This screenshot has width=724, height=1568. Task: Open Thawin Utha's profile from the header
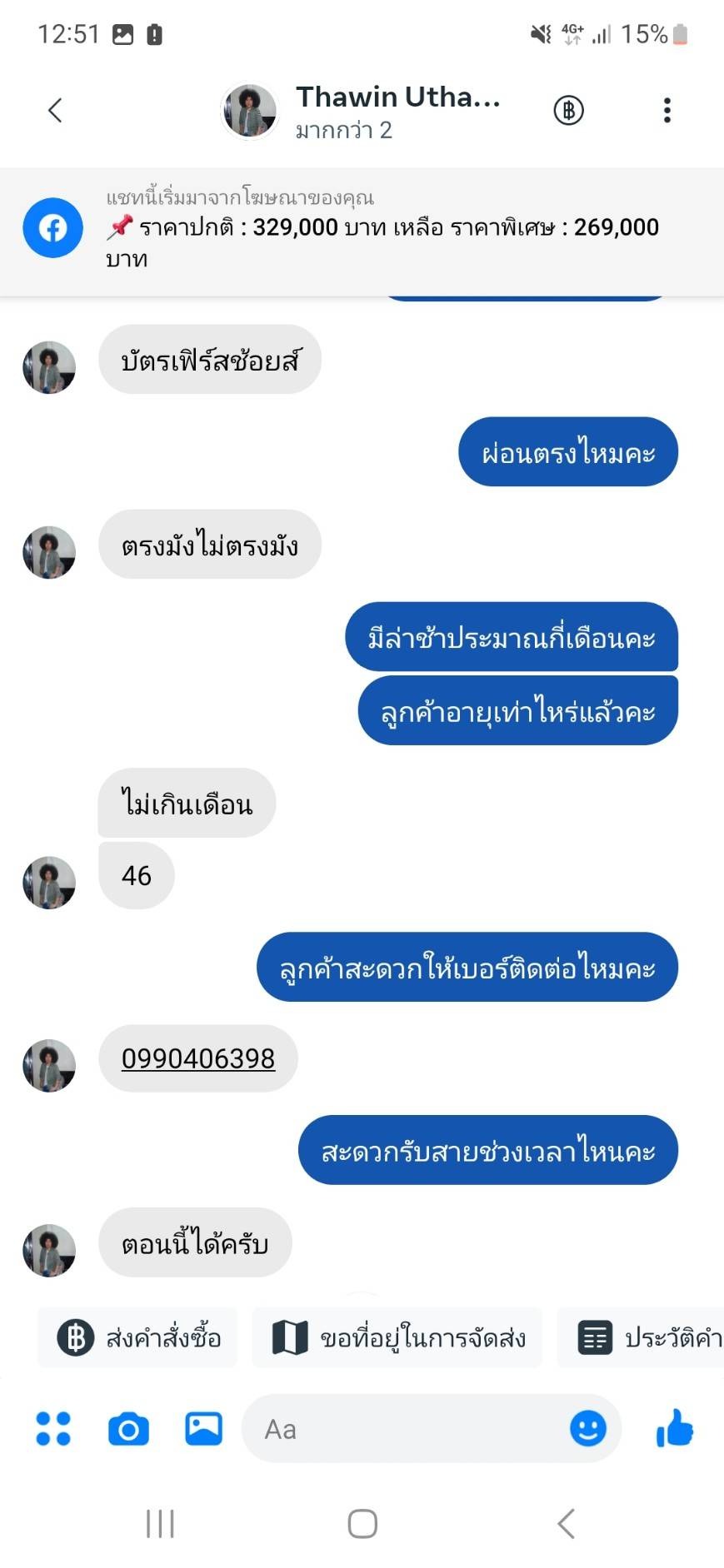362,111
